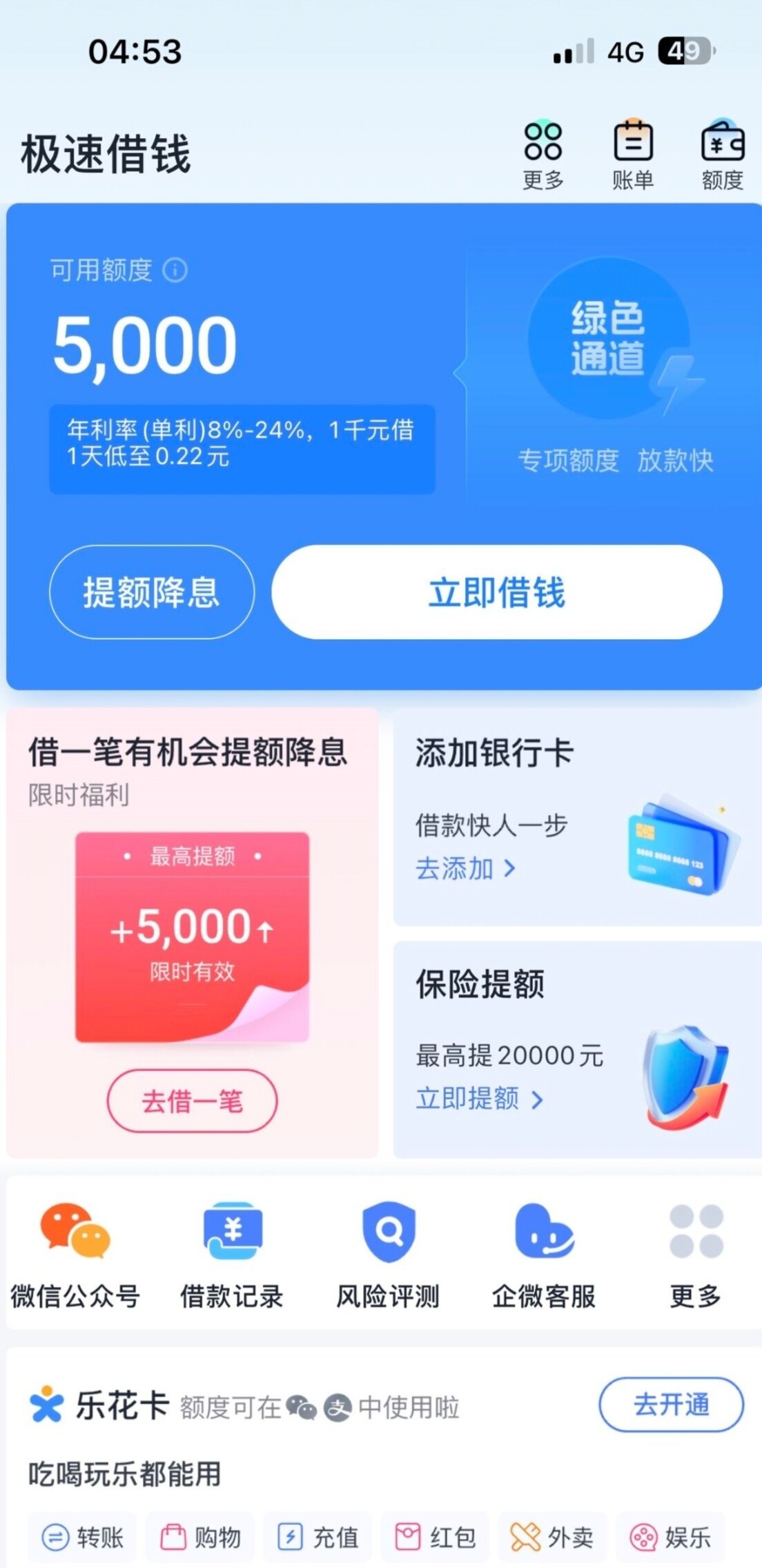
Task: Select the 红包 chip
Action: (x=436, y=1537)
